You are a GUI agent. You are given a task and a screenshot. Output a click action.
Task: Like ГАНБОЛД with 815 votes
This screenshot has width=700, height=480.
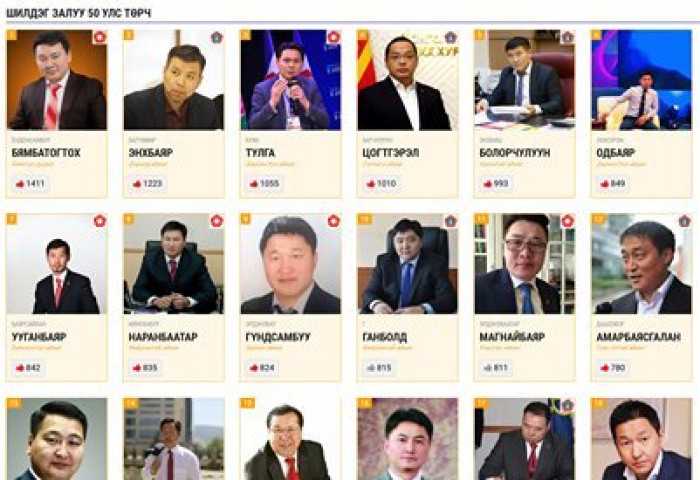(x=381, y=368)
